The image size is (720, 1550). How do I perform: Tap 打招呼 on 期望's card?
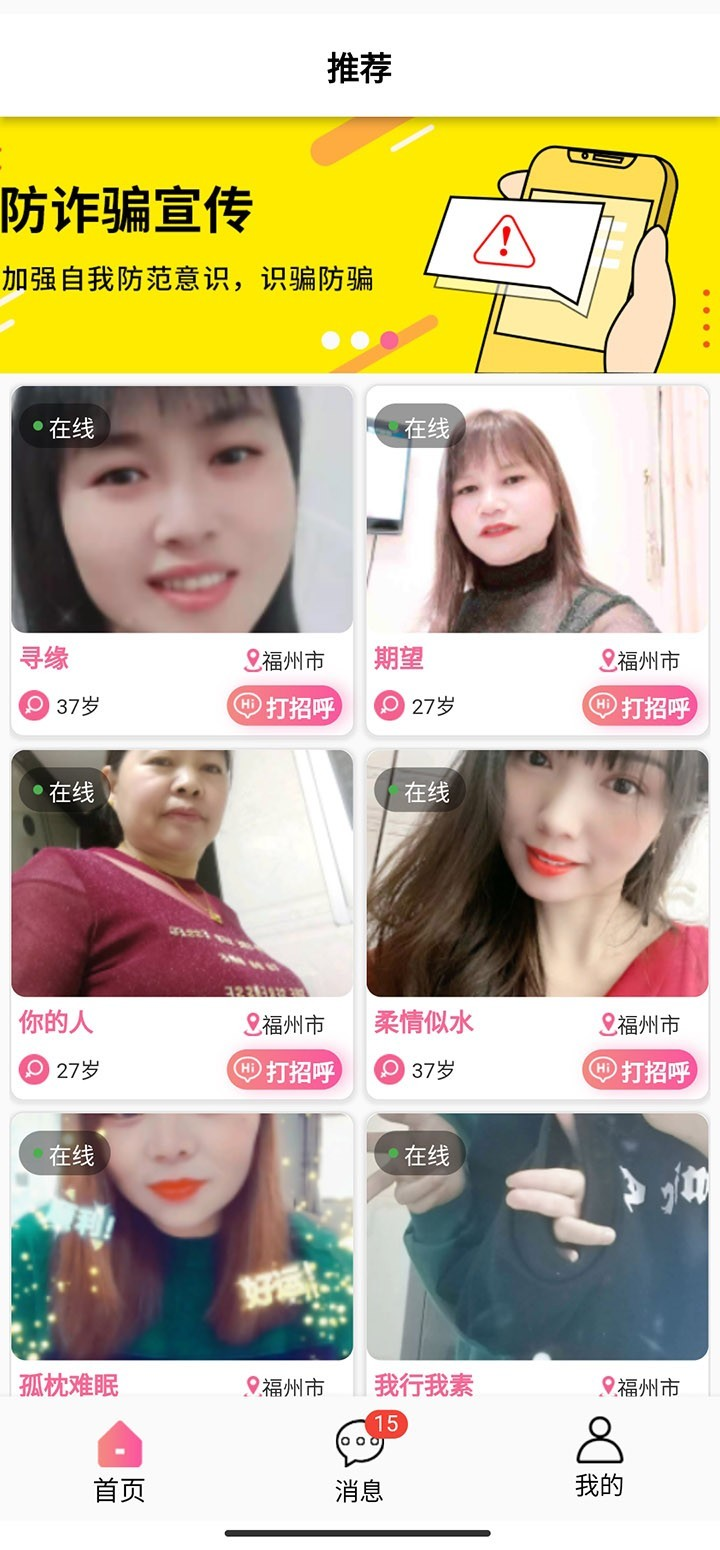[x=640, y=707]
